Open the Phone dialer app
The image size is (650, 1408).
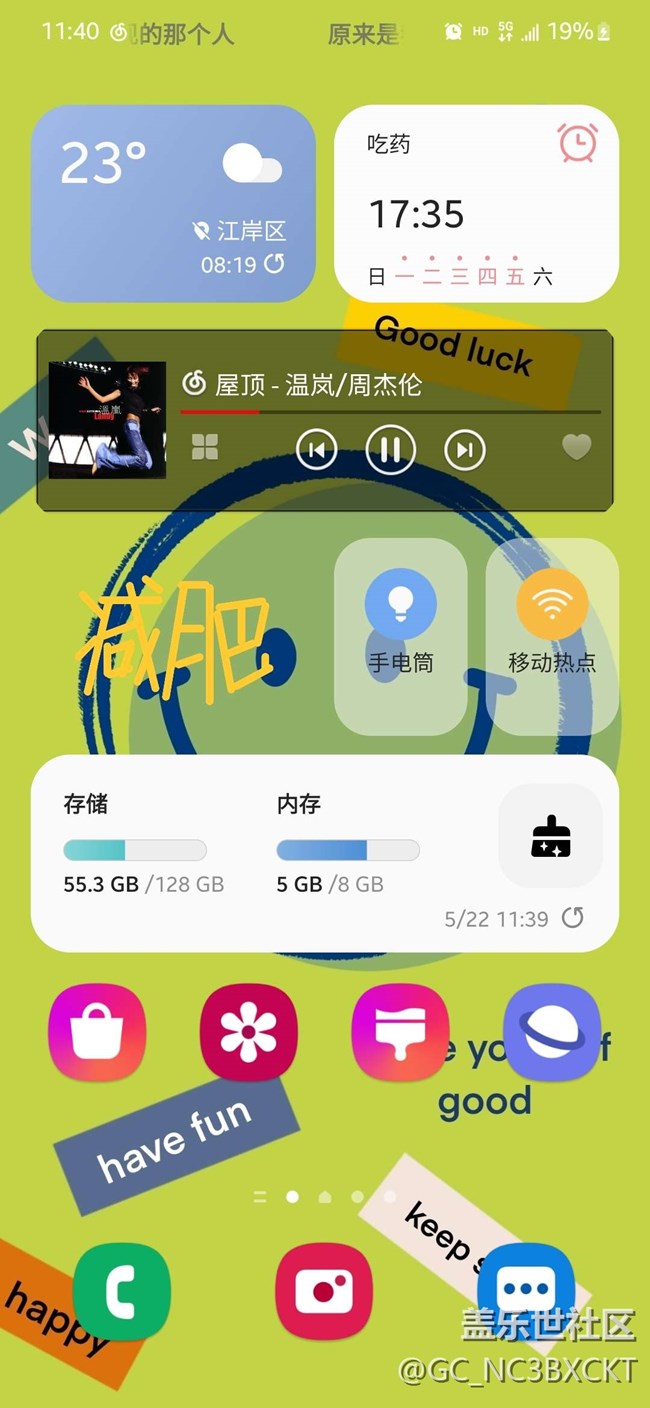tap(121, 1291)
